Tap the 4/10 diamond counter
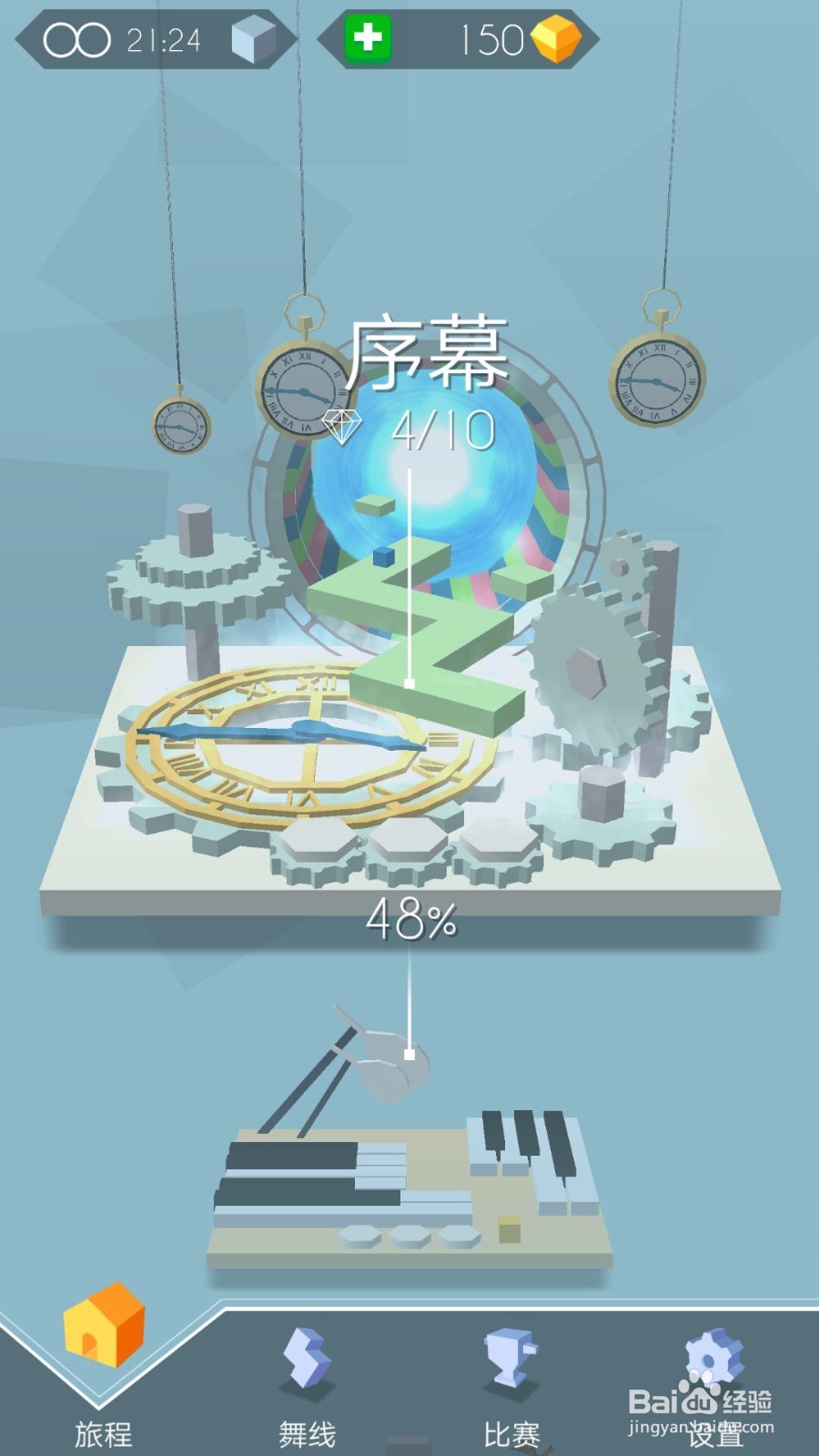The width and height of the screenshot is (819, 1456). (x=444, y=430)
